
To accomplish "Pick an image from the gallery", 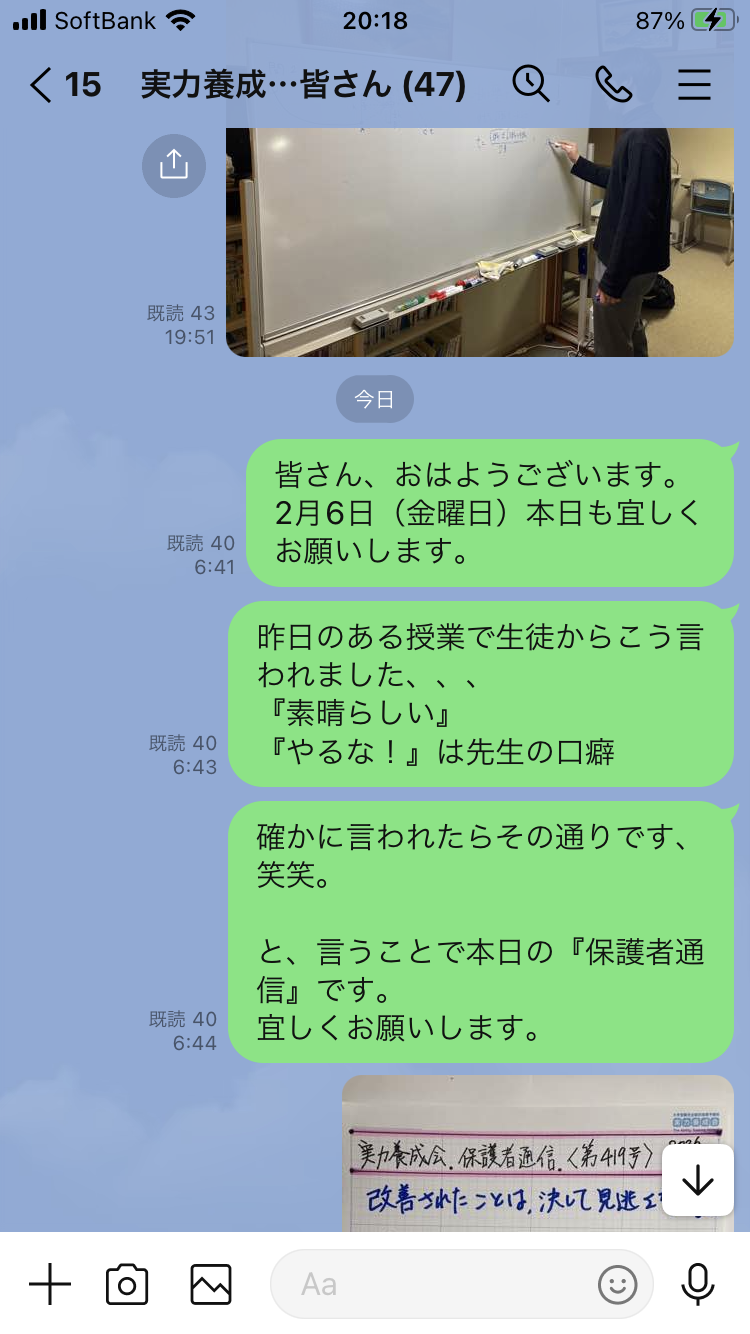I will tap(211, 1284).
